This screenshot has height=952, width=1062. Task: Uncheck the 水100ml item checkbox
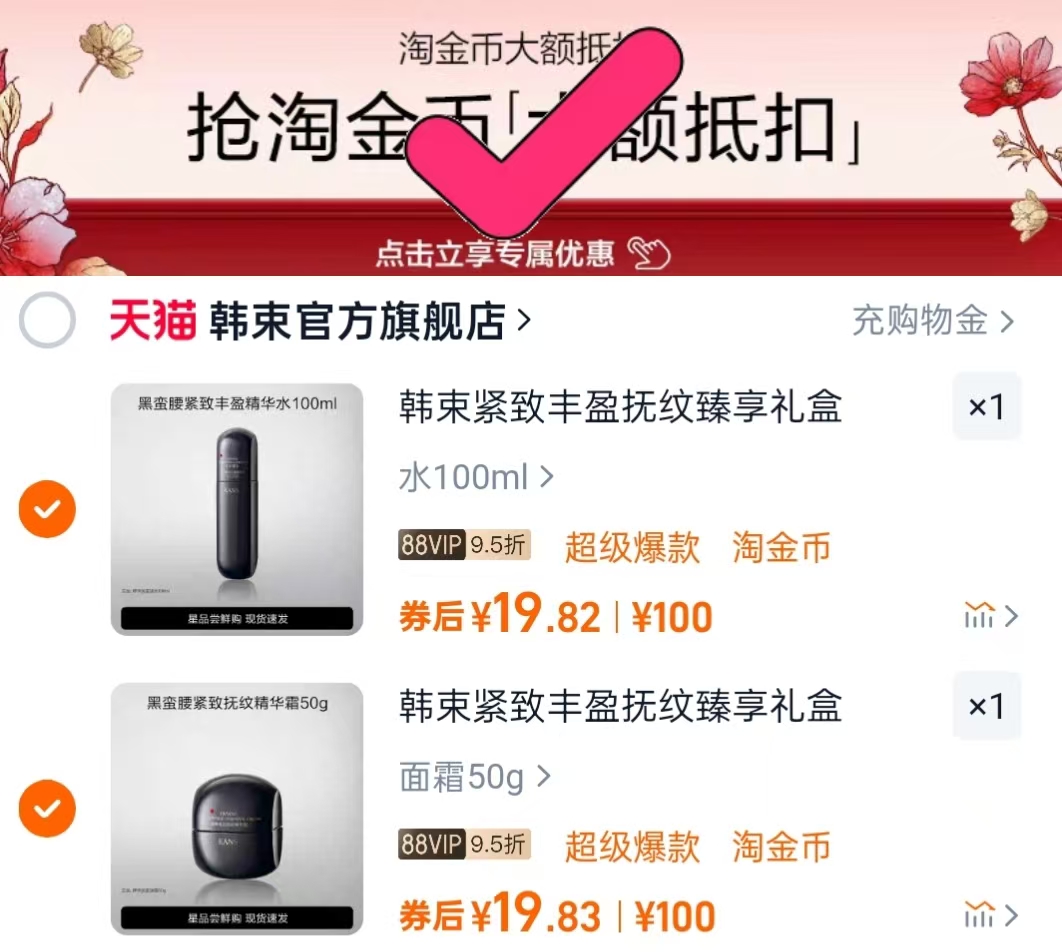(x=47, y=509)
